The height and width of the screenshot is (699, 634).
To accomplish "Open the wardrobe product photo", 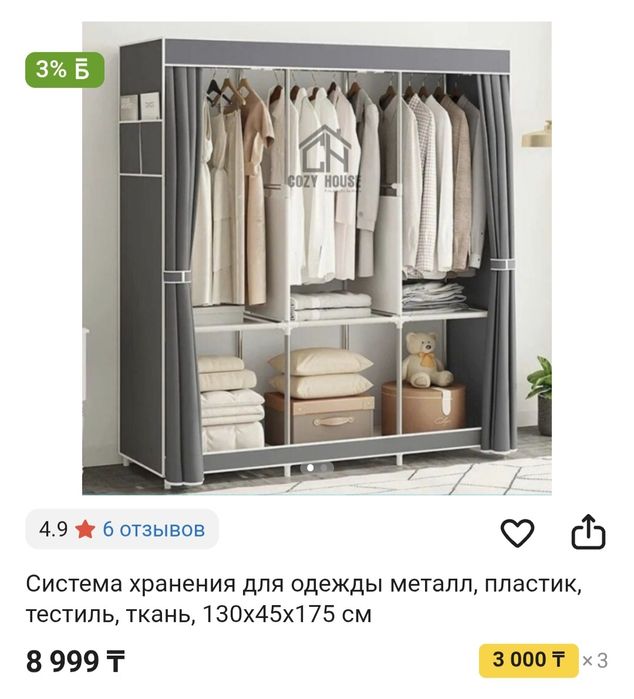I will pos(316,260).
